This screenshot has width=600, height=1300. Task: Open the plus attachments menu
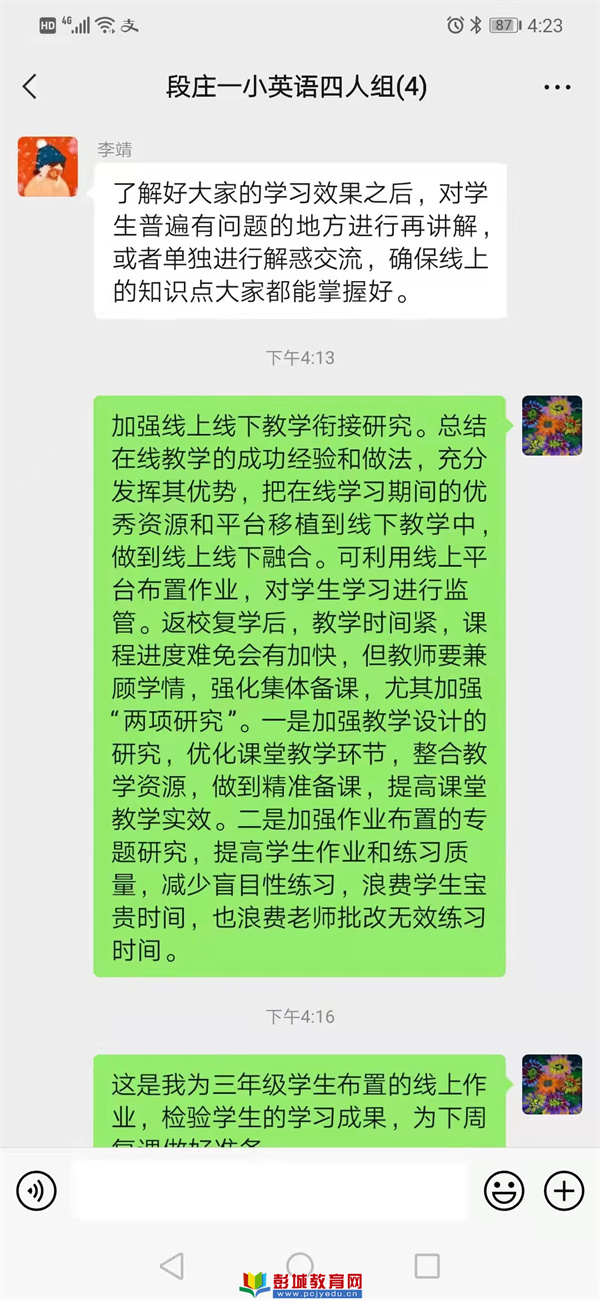pyautogui.click(x=563, y=1190)
